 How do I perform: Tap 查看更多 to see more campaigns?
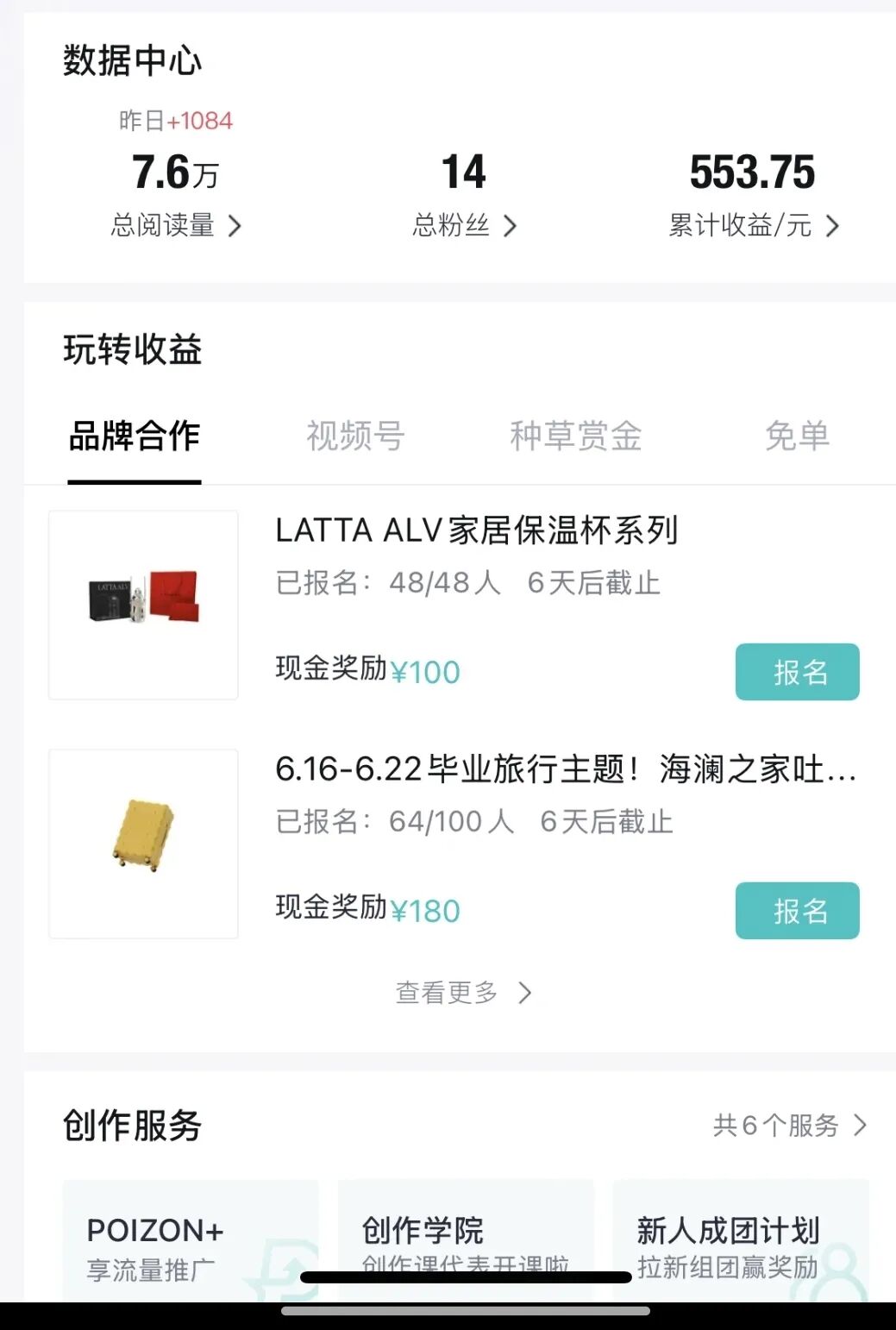pyautogui.click(x=463, y=993)
